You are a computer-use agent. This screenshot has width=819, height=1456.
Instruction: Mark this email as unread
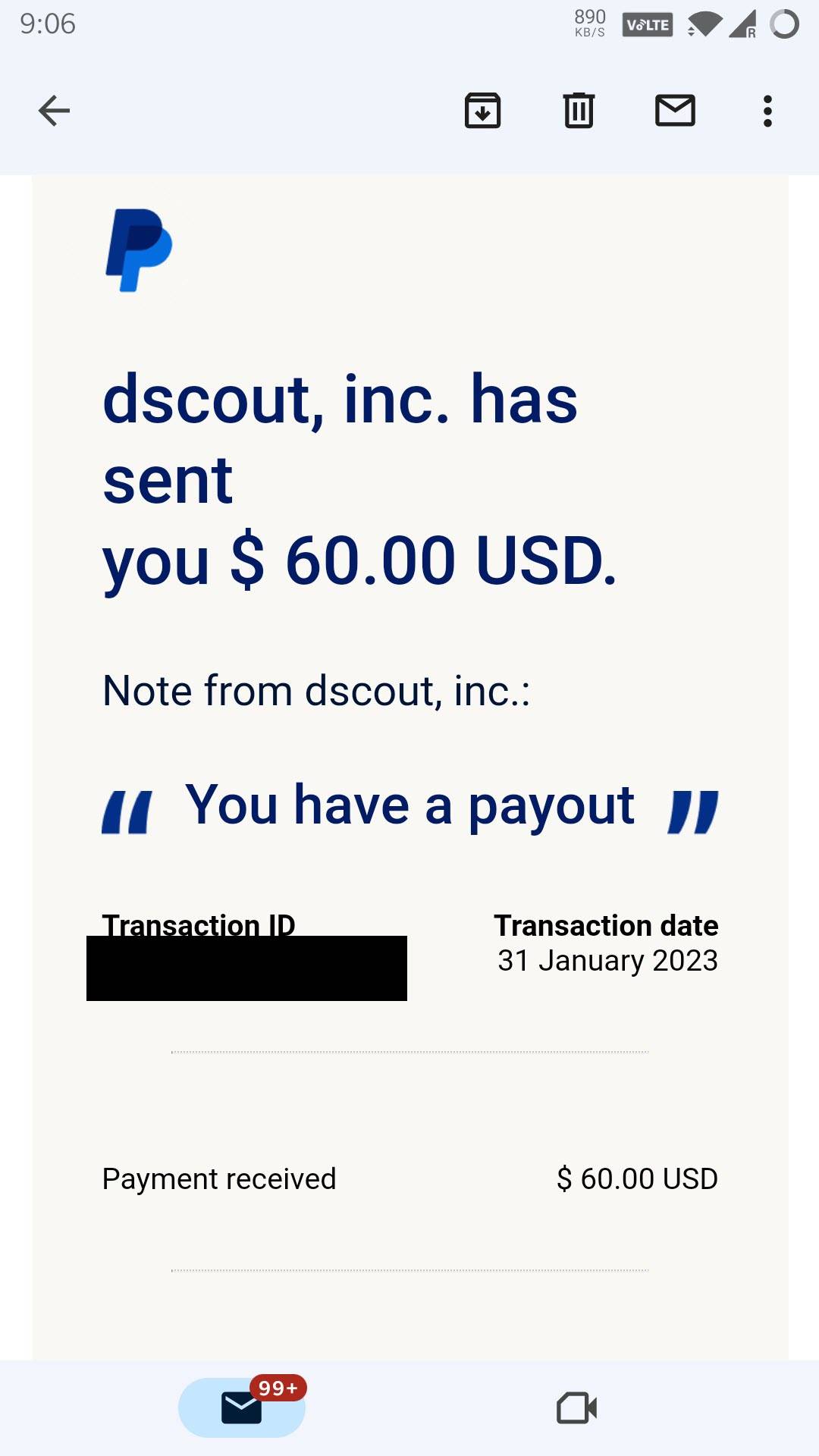click(675, 111)
